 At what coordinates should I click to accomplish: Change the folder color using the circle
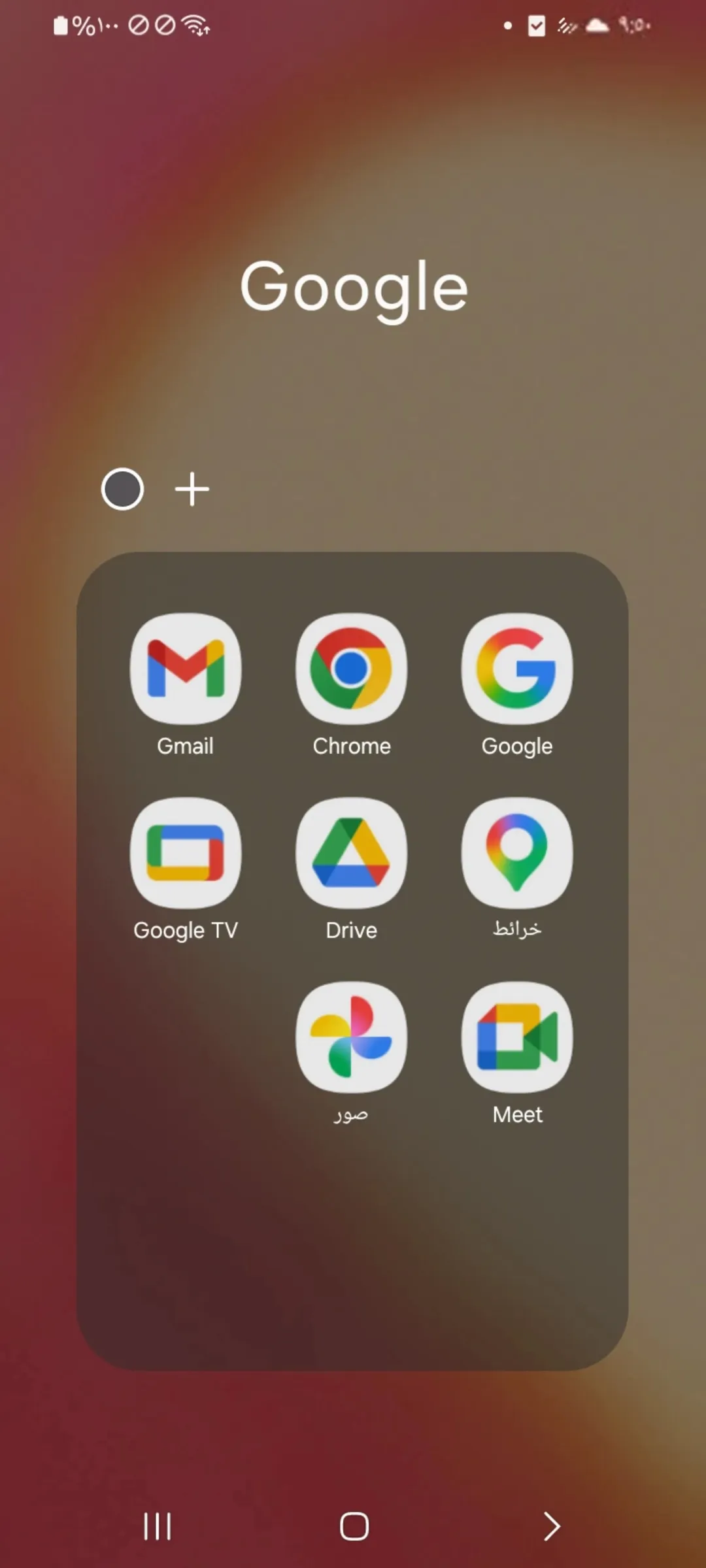click(x=123, y=489)
